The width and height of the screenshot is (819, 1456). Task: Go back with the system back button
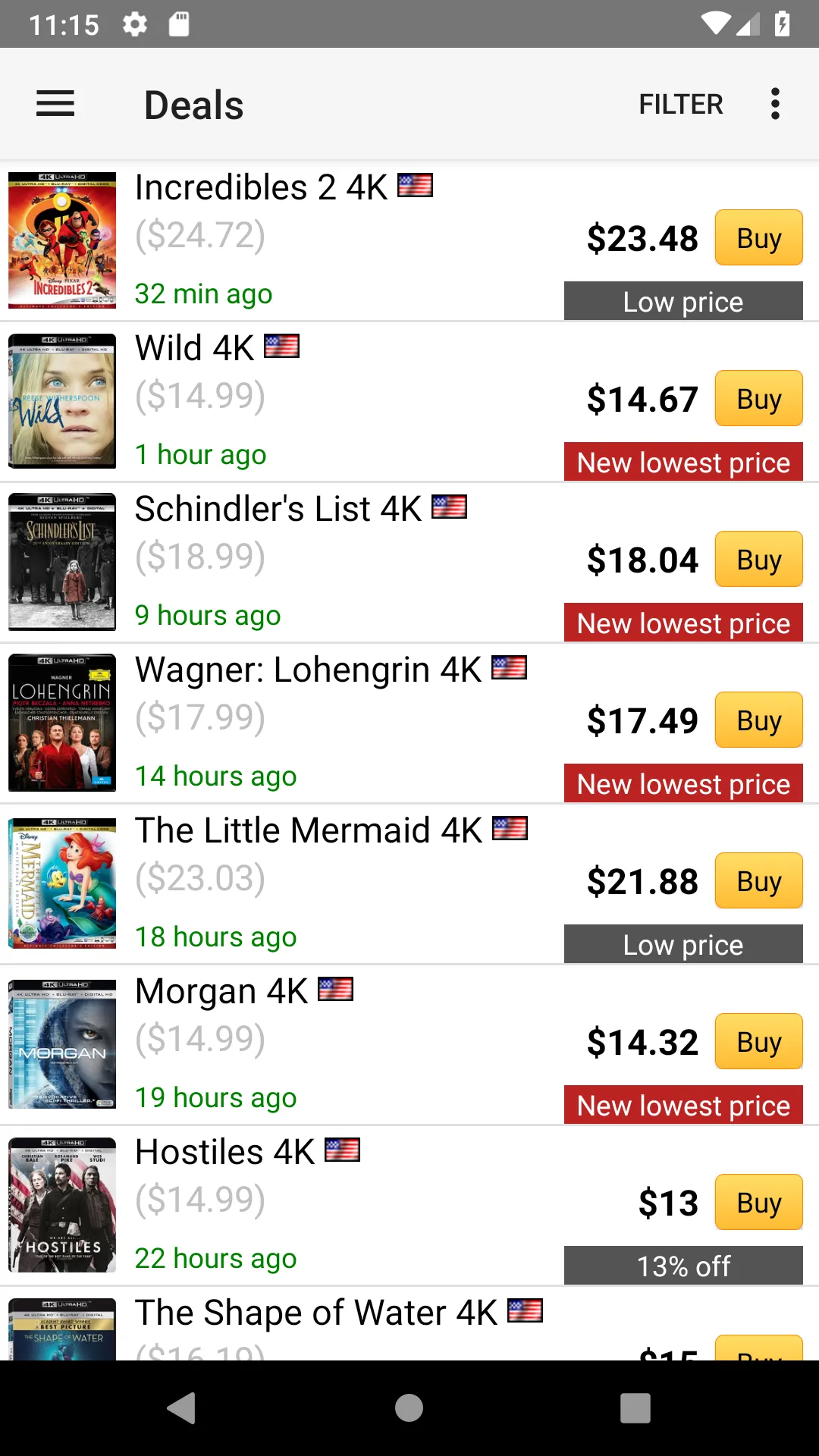[182, 1408]
